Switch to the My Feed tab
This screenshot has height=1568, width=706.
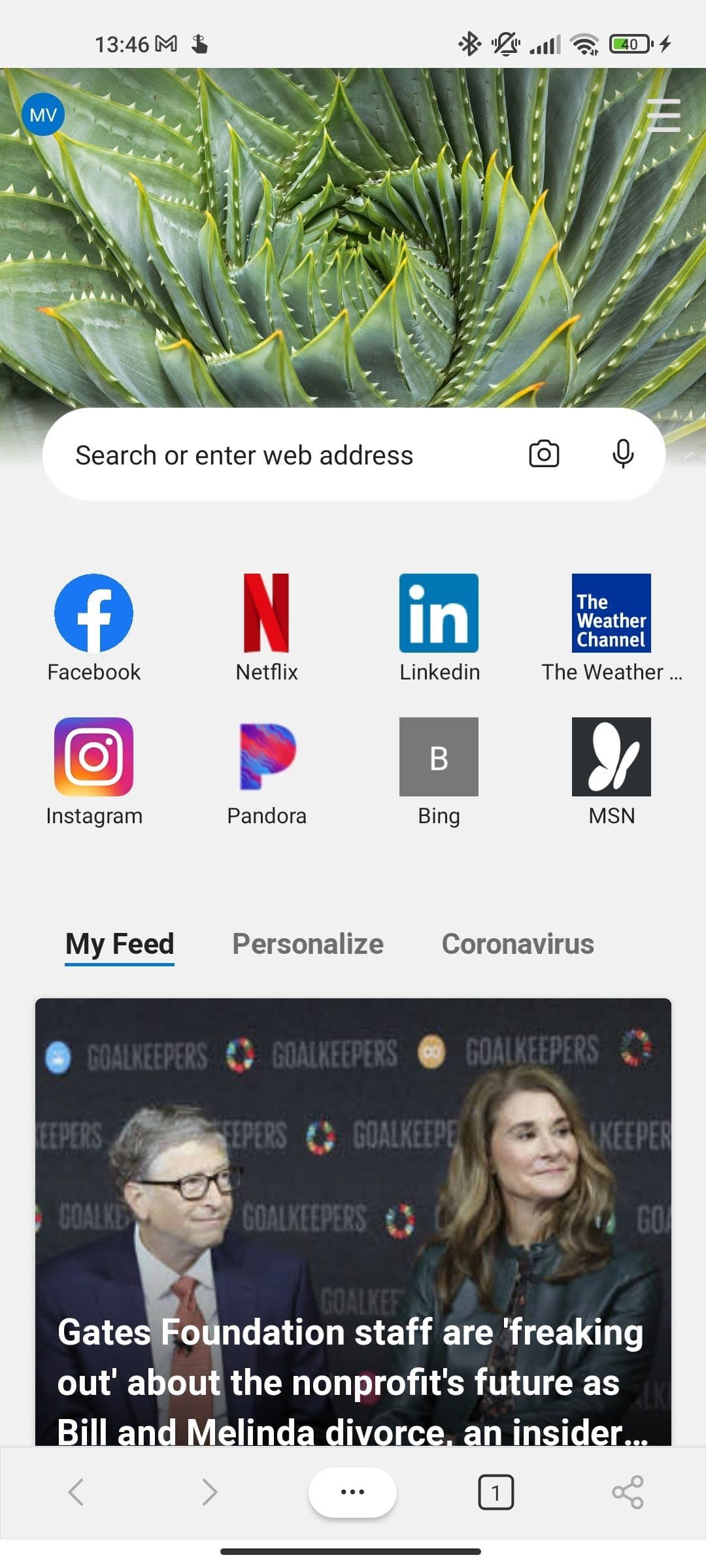click(120, 944)
